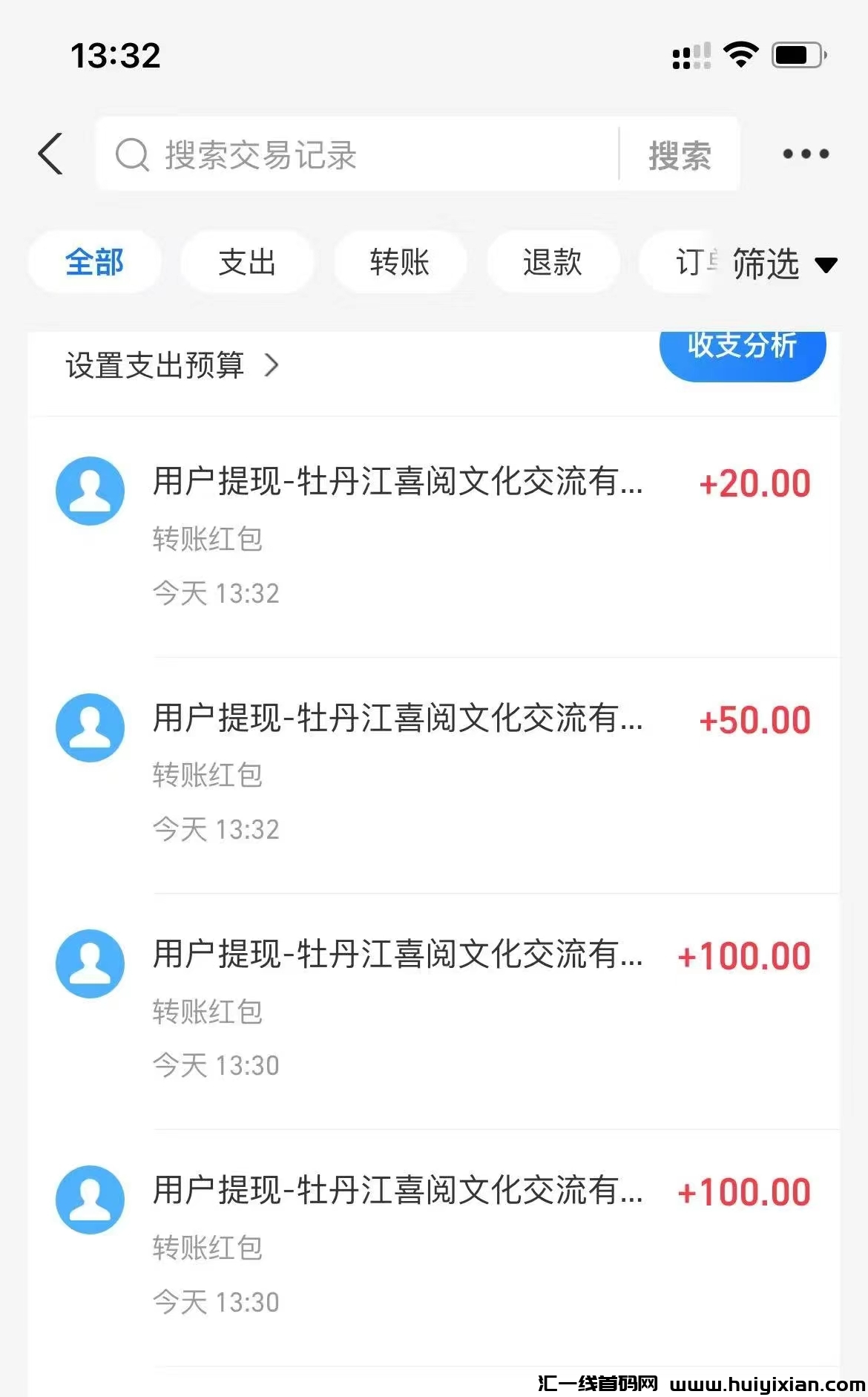Open the search magnifier icon
The height and width of the screenshot is (1397, 868).
132,154
